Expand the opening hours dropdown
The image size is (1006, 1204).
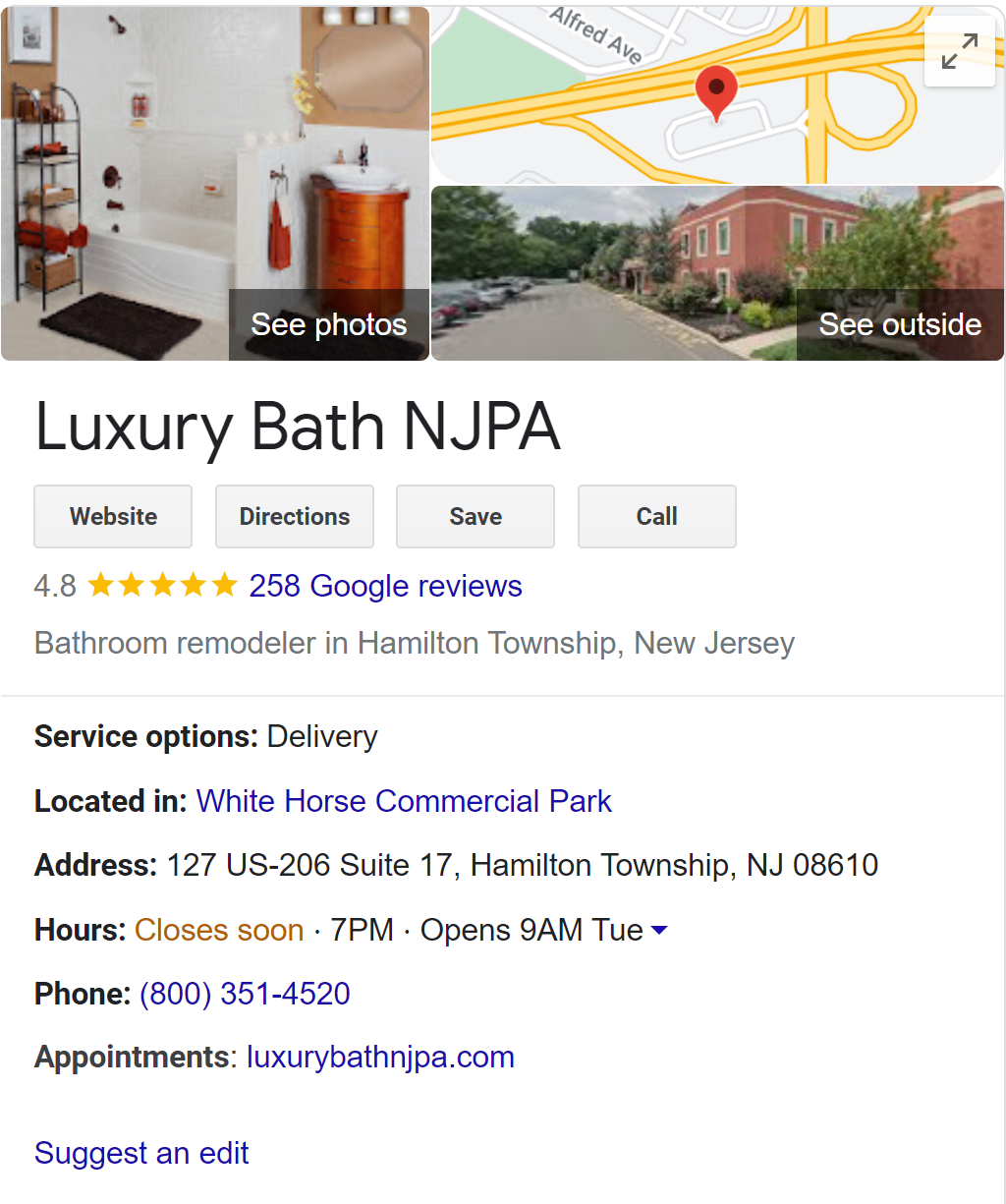[x=659, y=930]
